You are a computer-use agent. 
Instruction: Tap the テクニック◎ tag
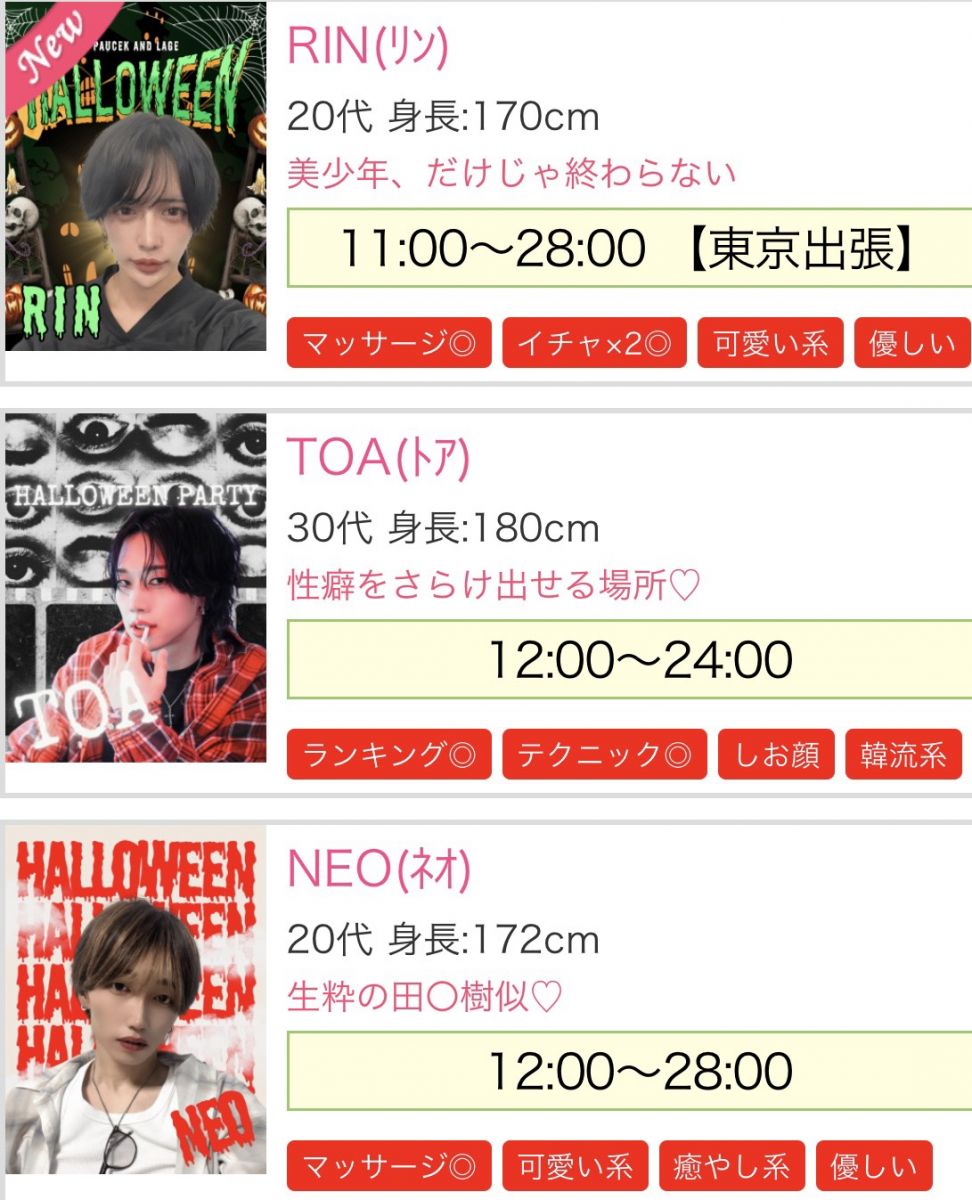point(604,755)
